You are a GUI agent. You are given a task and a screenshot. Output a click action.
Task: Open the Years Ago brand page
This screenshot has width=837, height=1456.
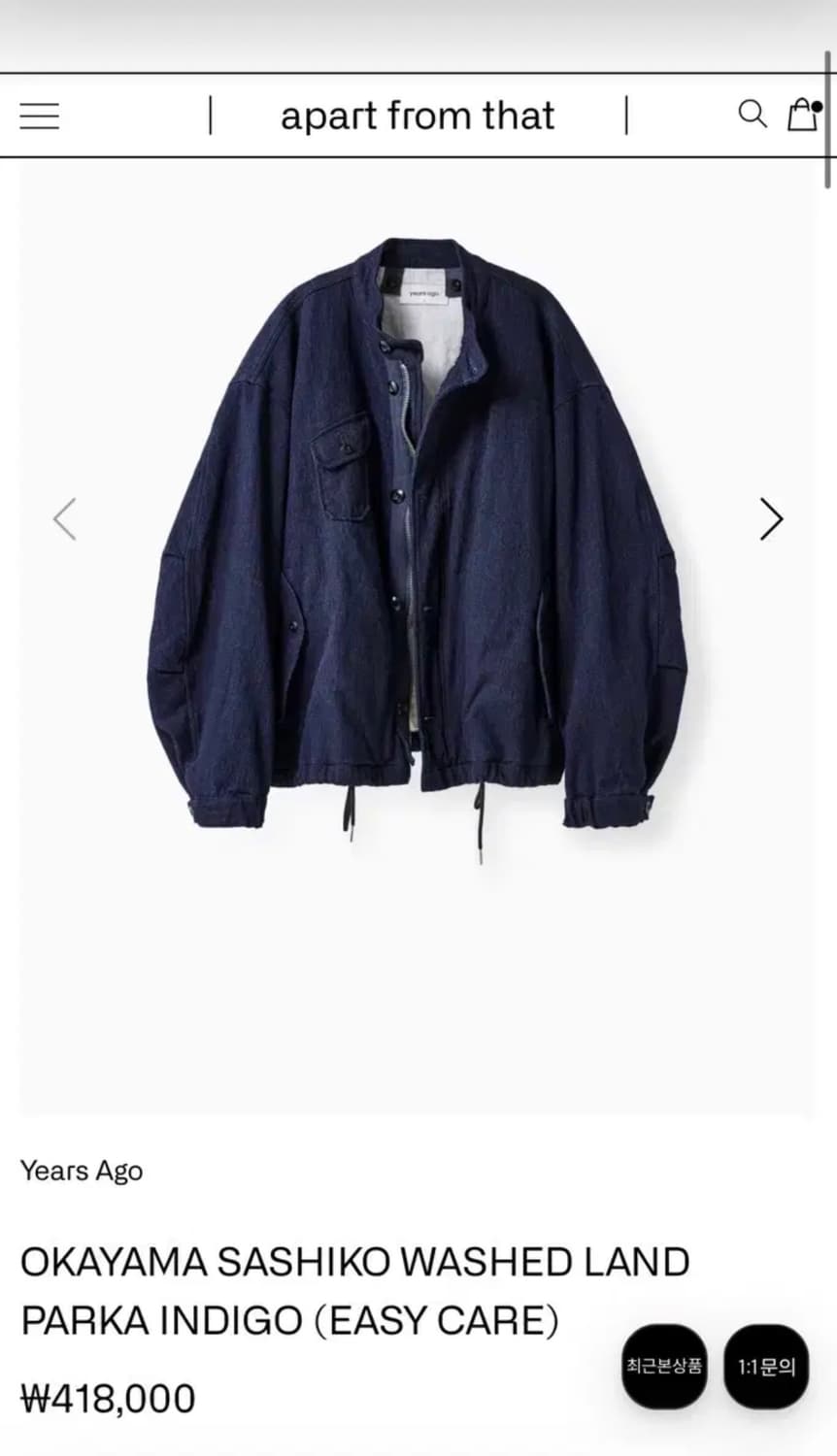(x=82, y=1171)
